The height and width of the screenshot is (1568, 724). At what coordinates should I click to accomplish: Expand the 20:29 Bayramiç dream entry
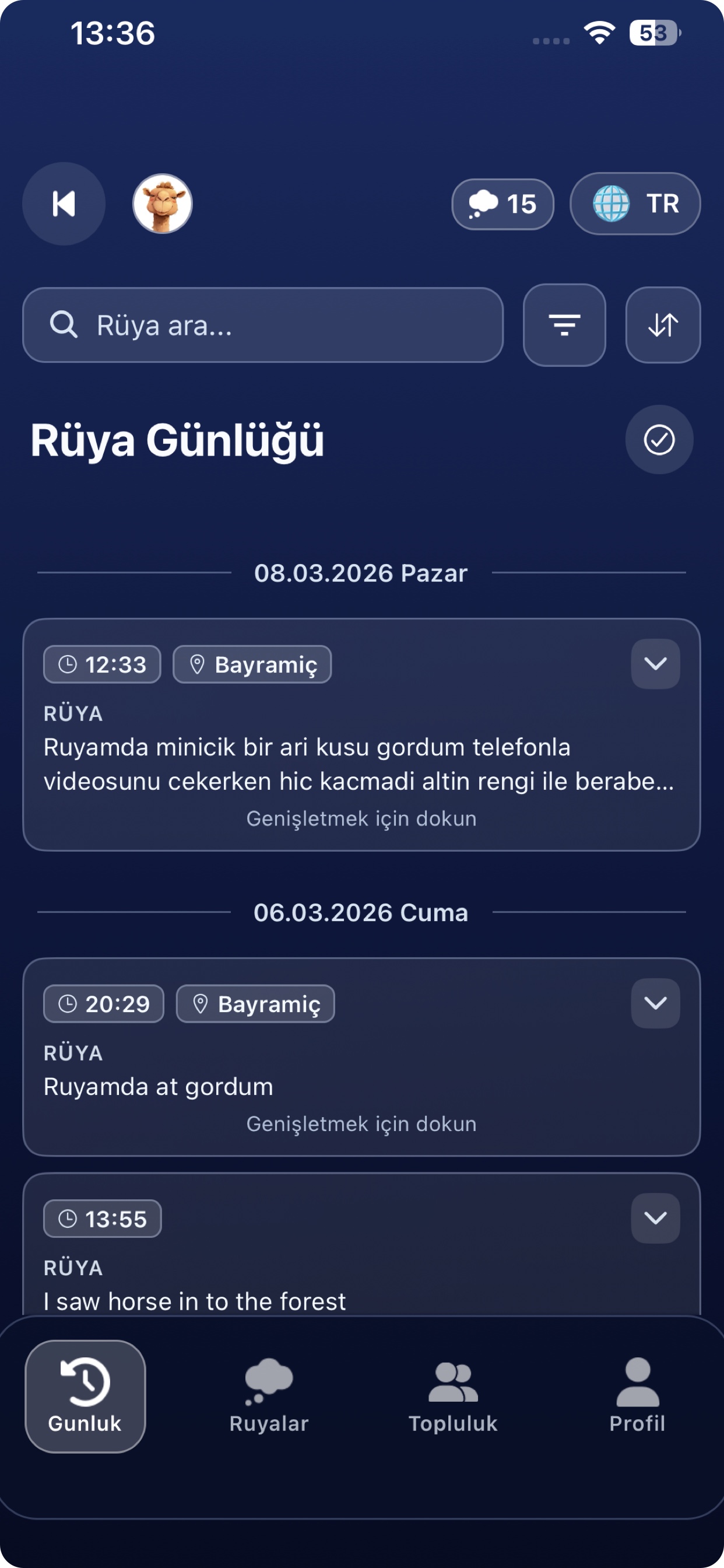pos(655,1003)
